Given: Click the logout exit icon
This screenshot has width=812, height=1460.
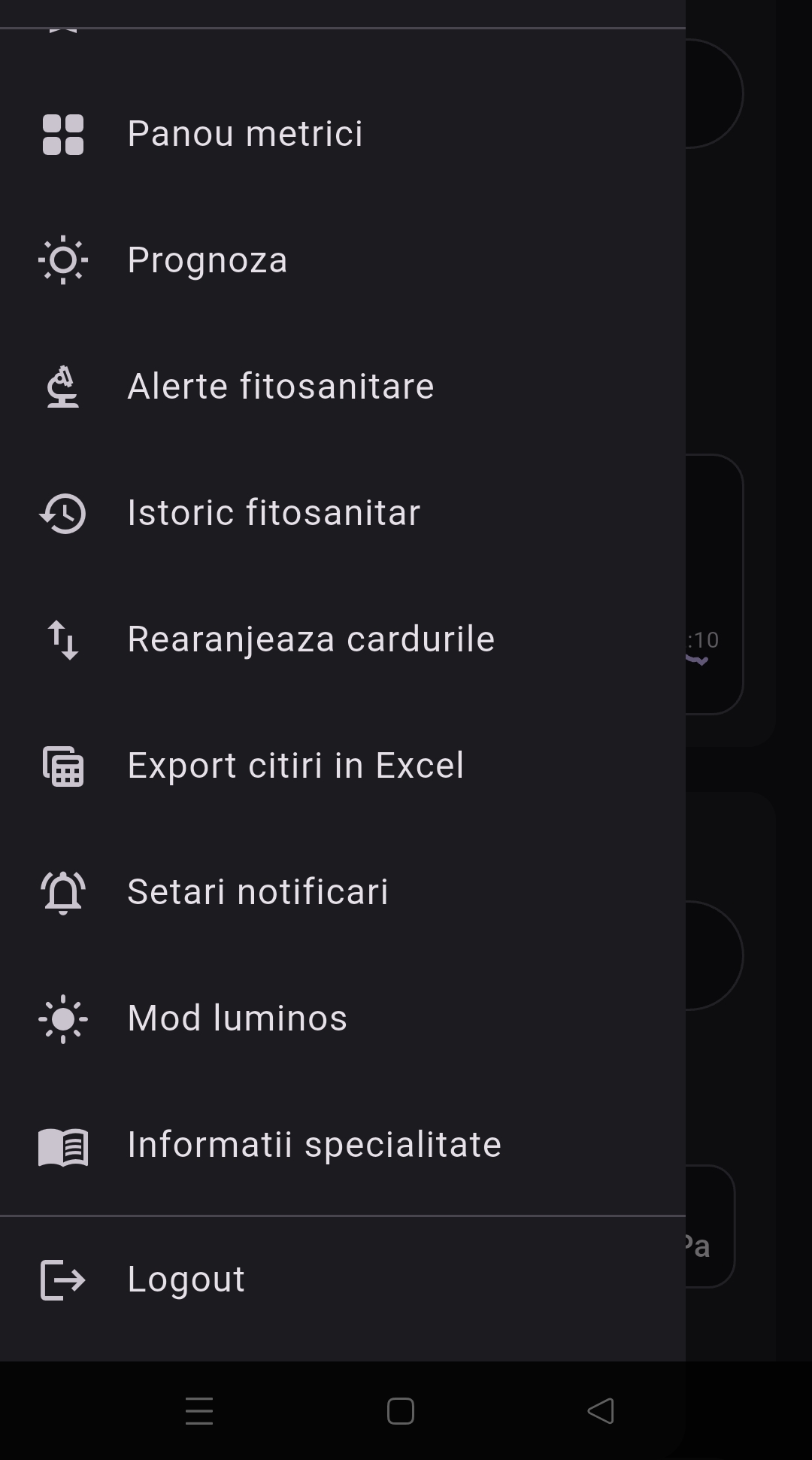Looking at the screenshot, I should (x=63, y=1279).
